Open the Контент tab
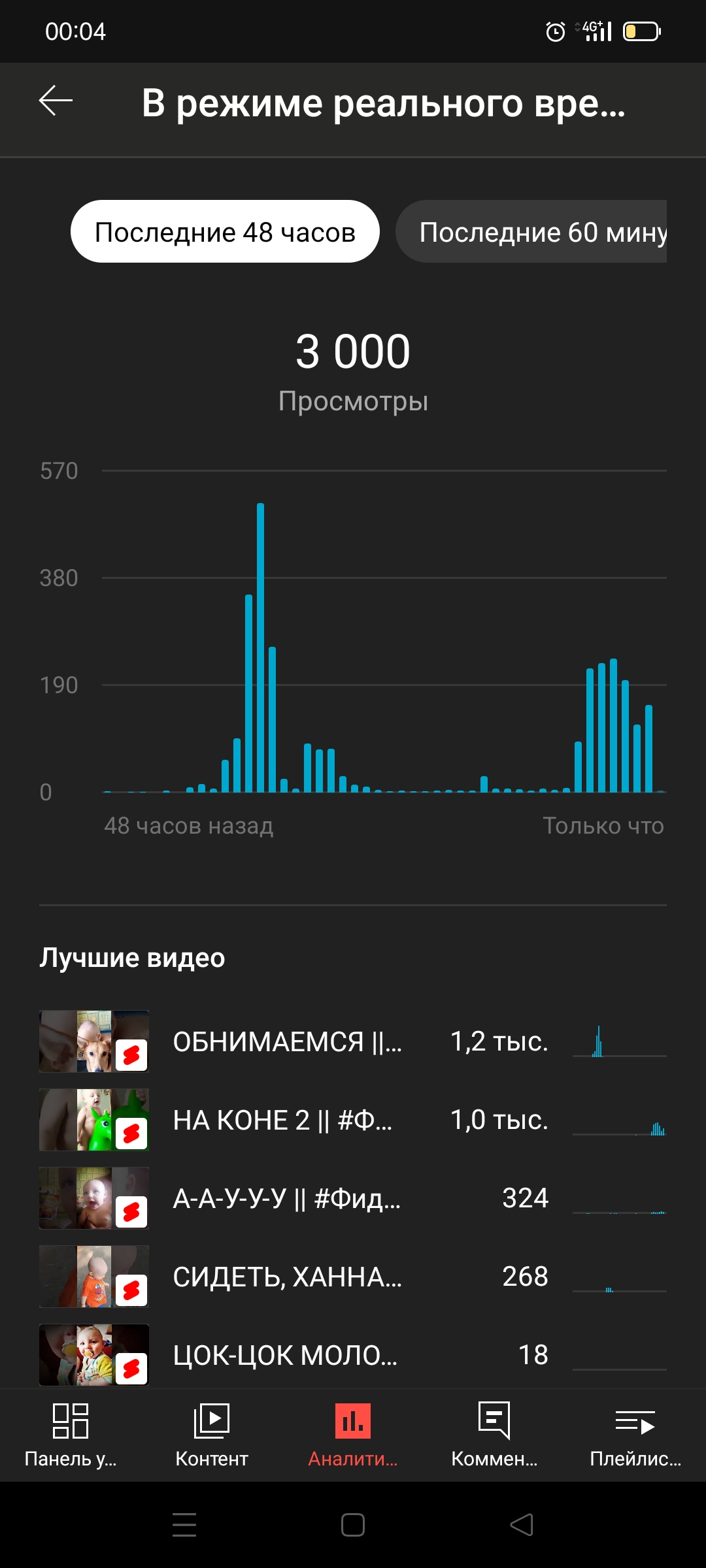Image resolution: width=706 pixels, height=1568 pixels. [212, 1434]
